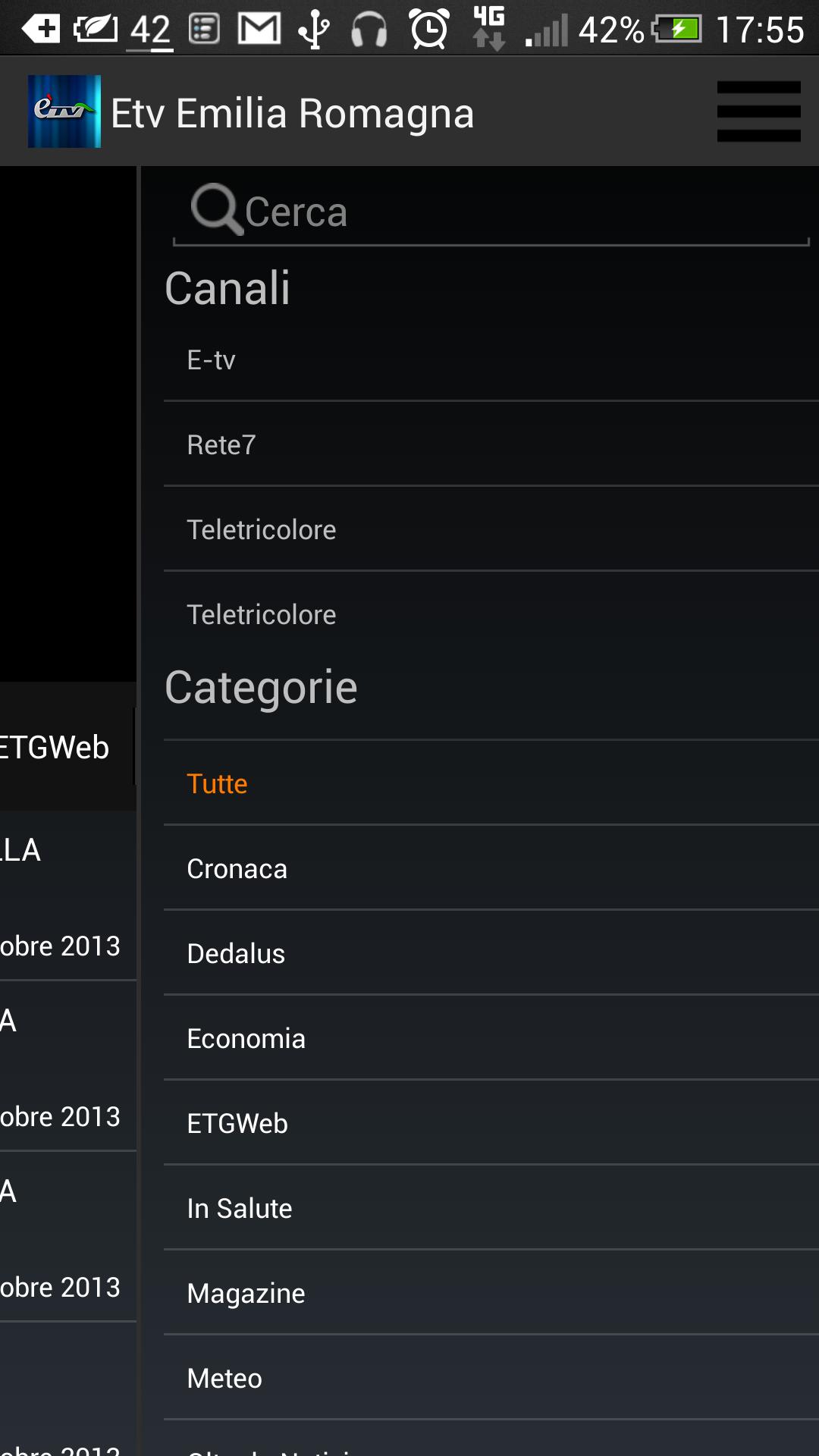Viewport: 819px width, 1456px height.
Task: Open the In Salute category
Action: click(x=239, y=1207)
